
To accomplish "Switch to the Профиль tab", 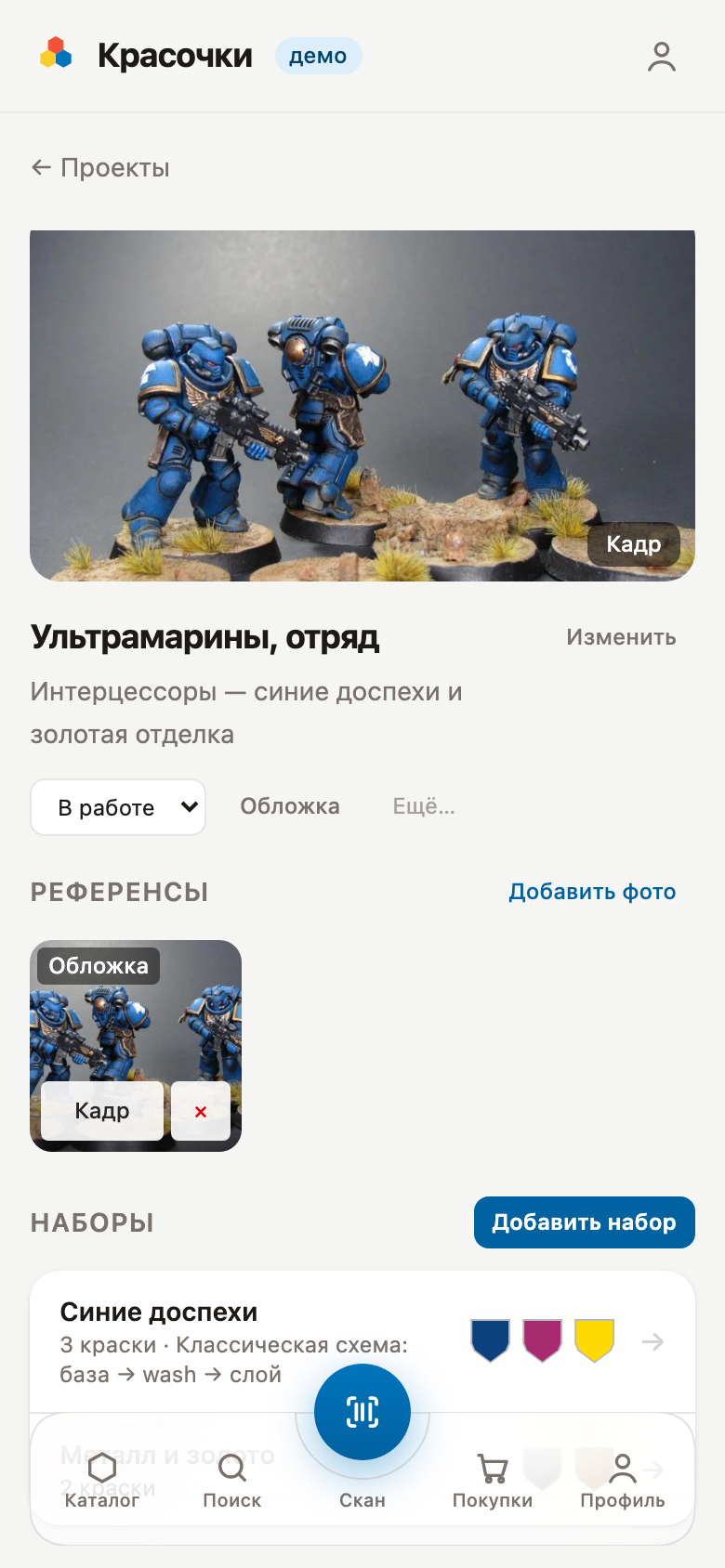I will (623, 1481).
